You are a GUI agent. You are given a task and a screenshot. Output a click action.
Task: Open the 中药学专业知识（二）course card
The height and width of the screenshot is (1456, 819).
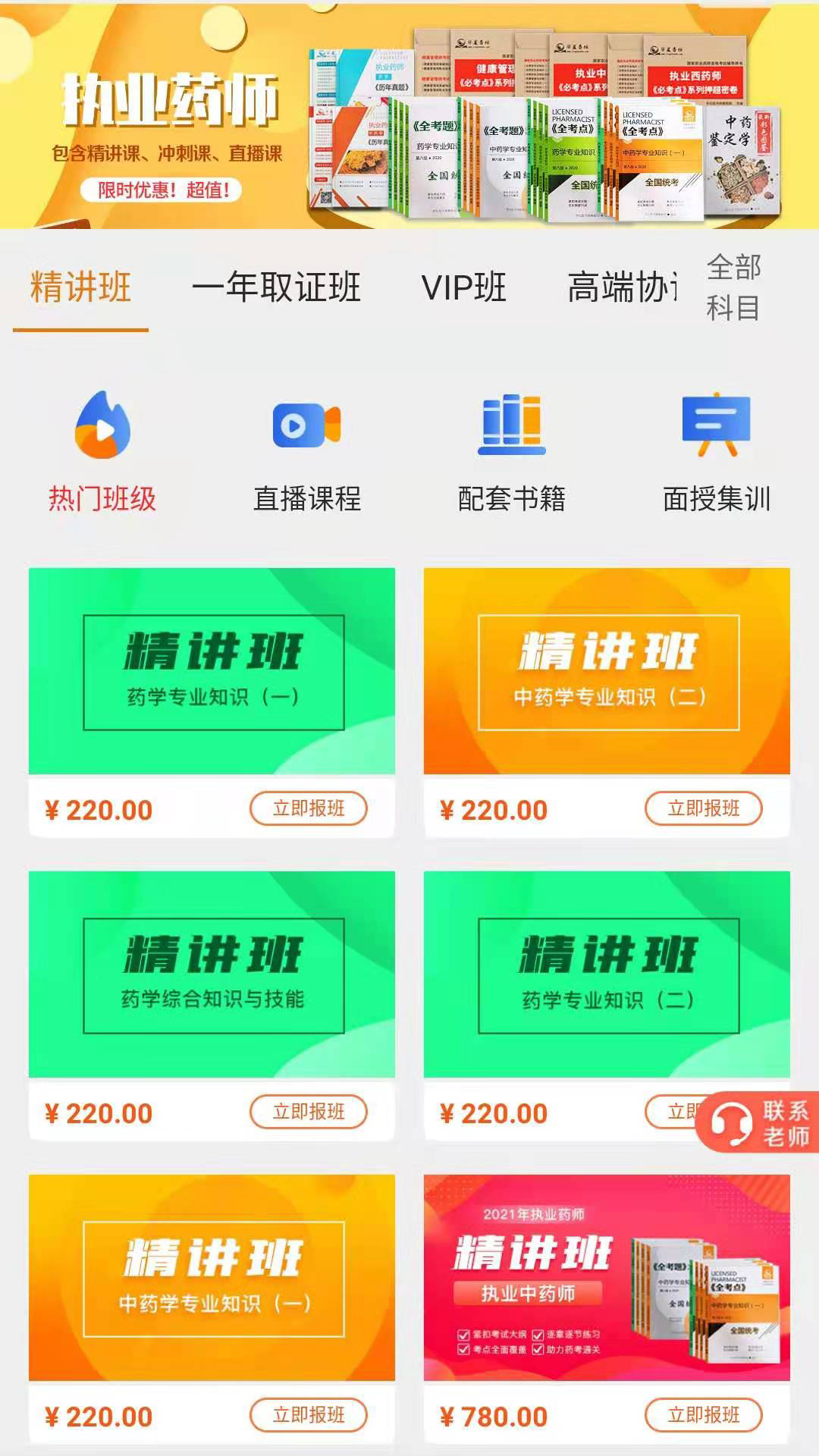[607, 671]
